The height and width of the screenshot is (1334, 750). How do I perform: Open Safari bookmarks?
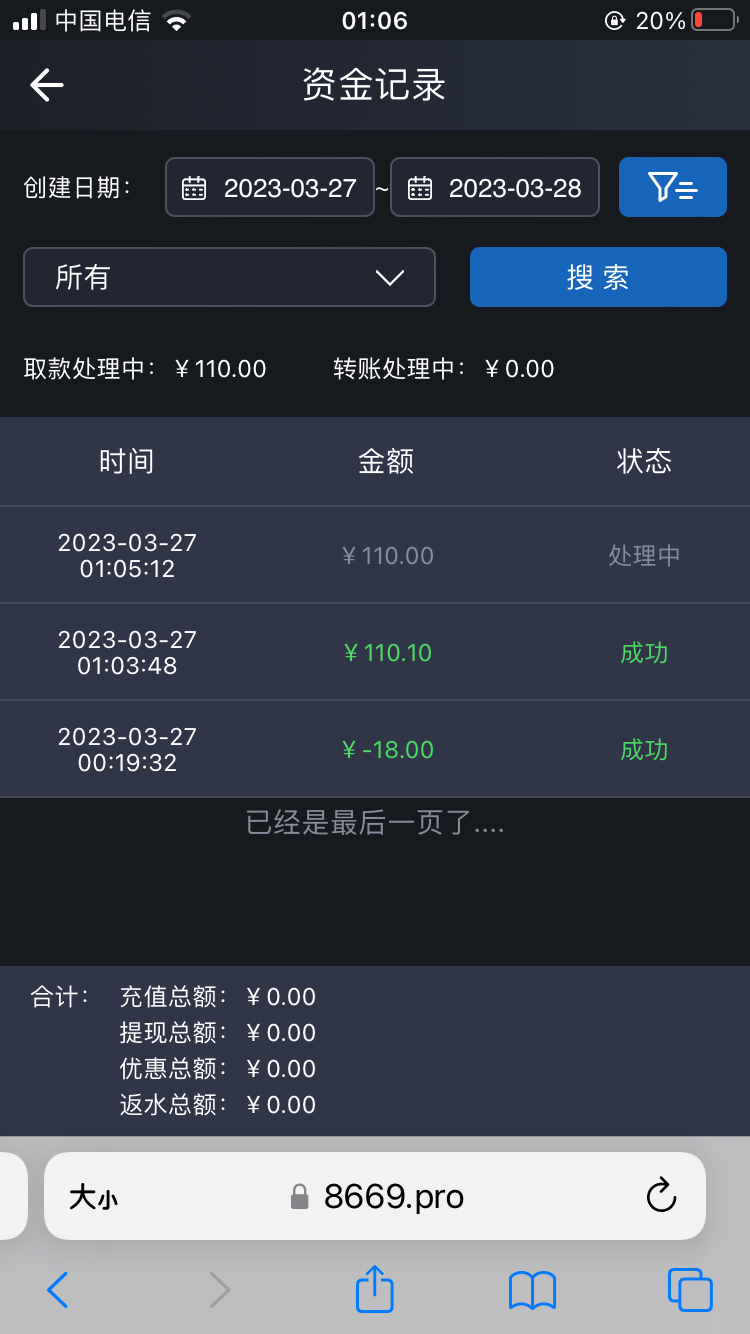pos(532,1290)
